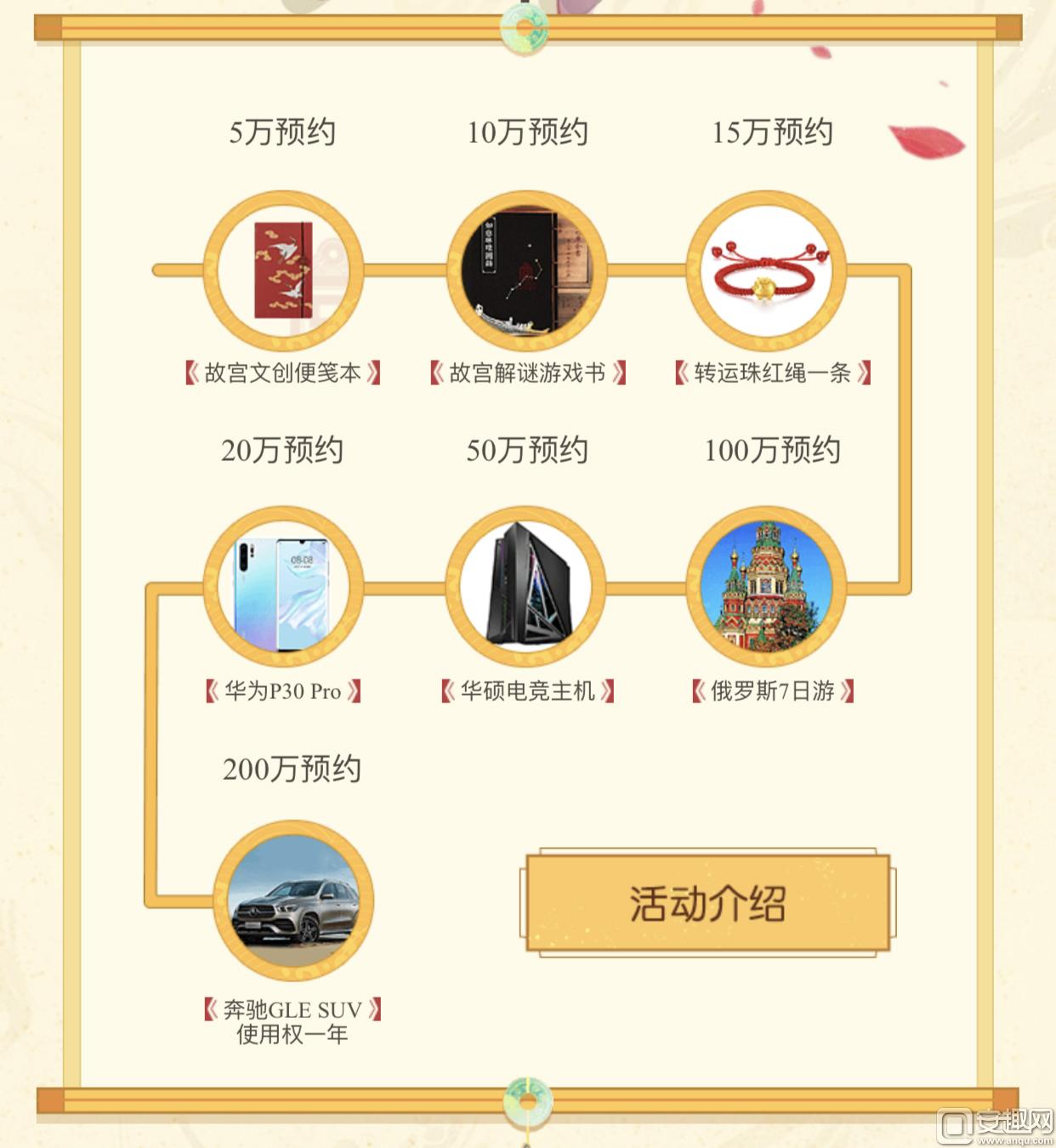Open the 奔驰GLE SUV car reward icon
Viewport: 1056px width, 1148px height.
point(289,910)
